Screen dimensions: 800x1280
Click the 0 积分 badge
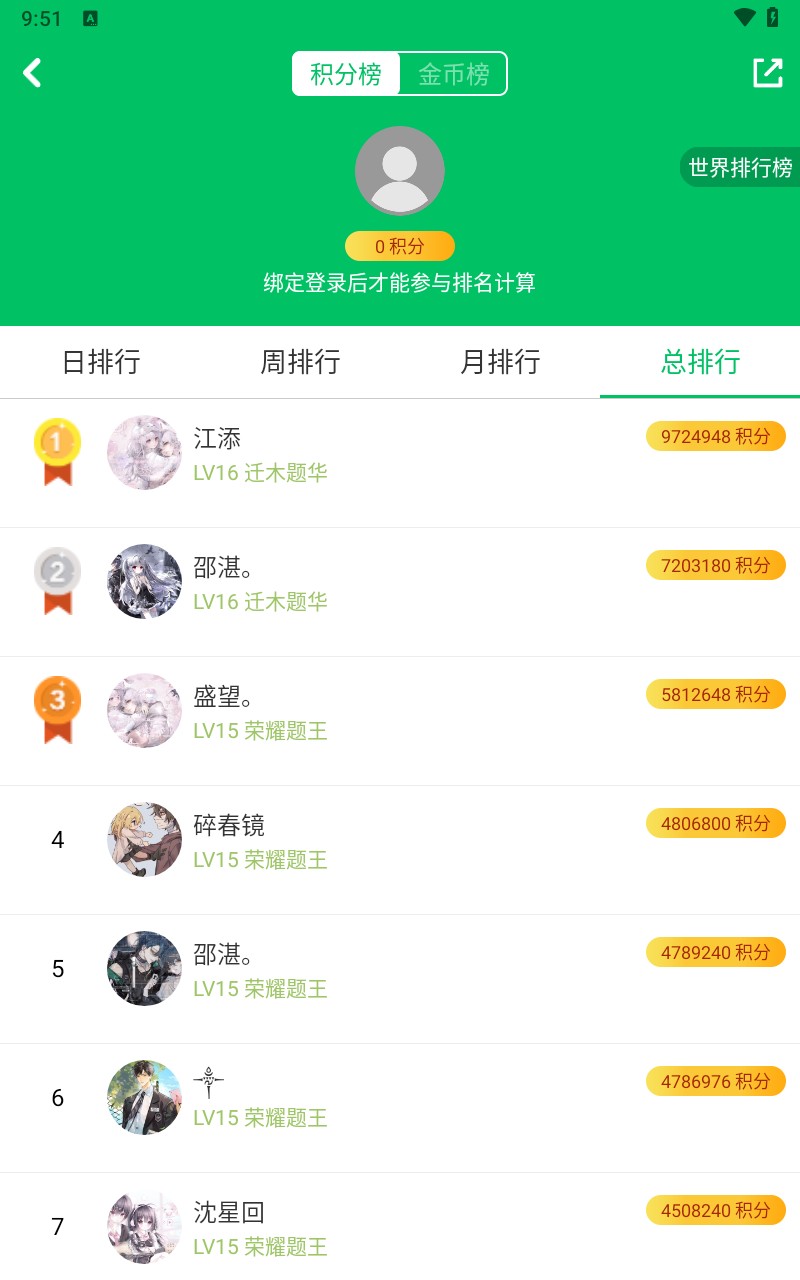click(400, 246)
